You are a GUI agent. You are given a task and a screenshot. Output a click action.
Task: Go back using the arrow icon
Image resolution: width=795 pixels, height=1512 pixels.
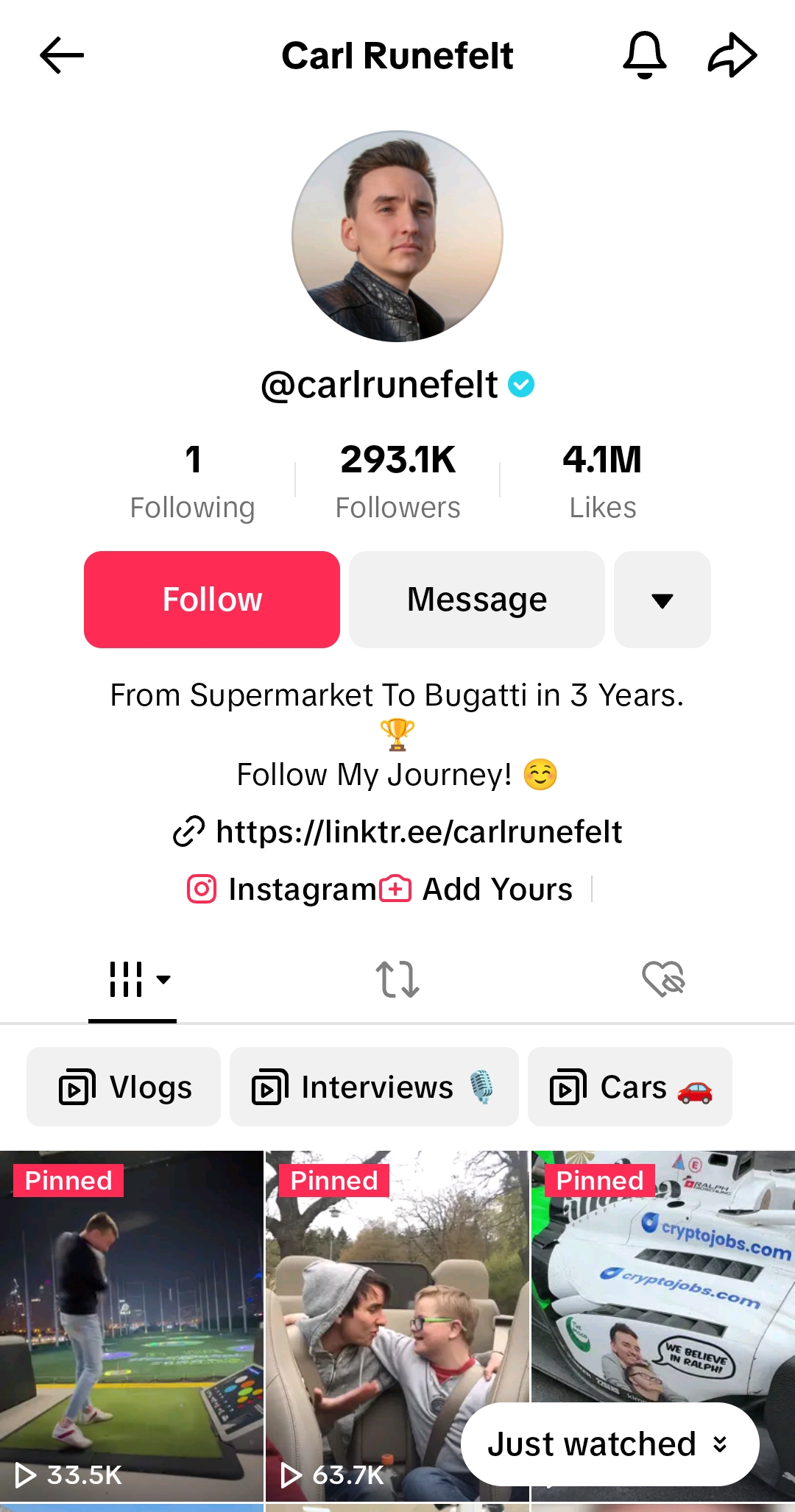62,55
